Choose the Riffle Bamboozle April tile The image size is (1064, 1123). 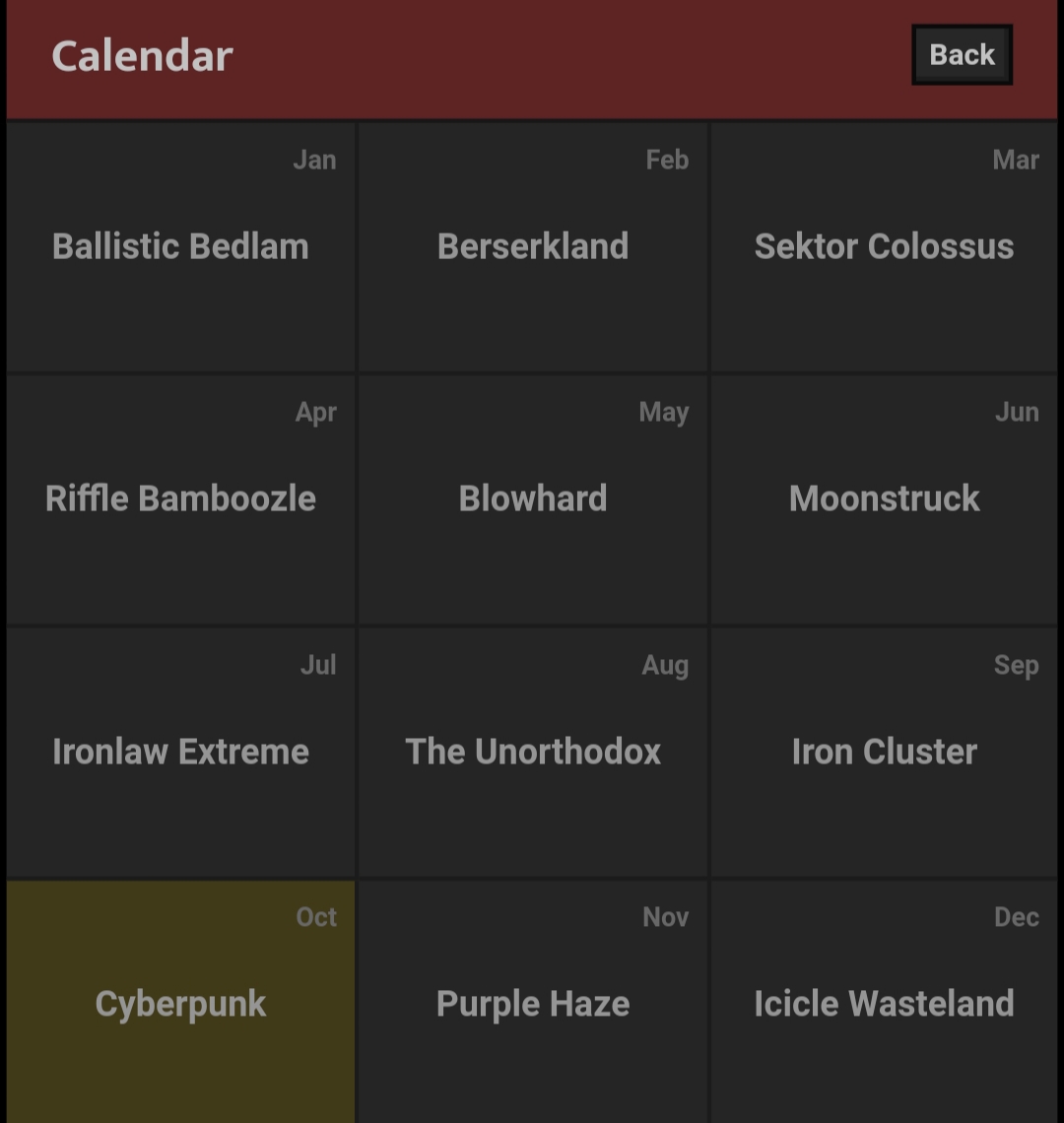point(180,498)
